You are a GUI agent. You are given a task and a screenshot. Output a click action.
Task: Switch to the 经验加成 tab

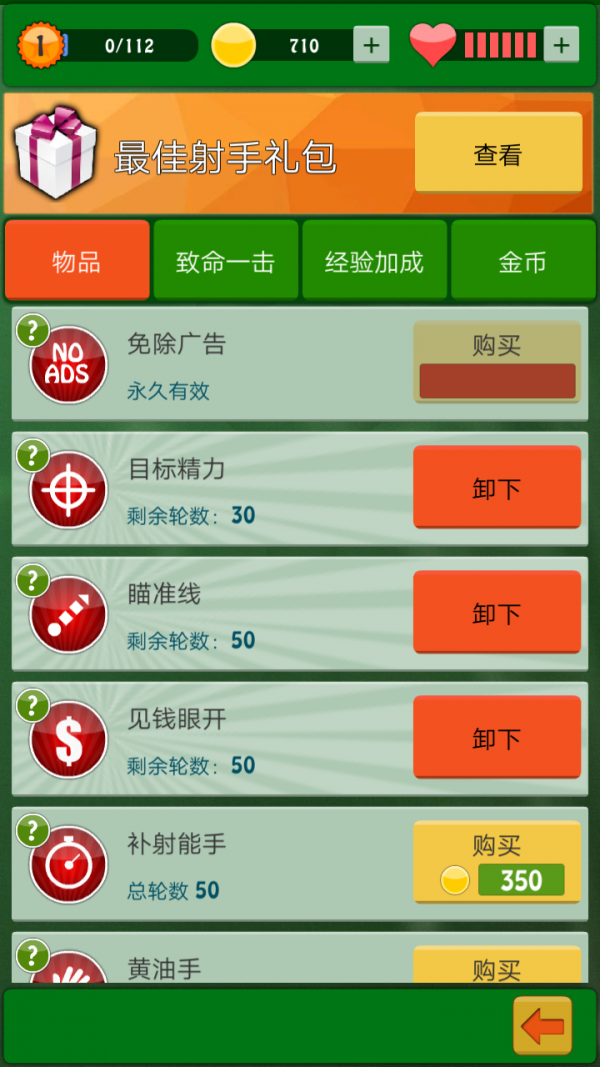click(x=374, y=260)
